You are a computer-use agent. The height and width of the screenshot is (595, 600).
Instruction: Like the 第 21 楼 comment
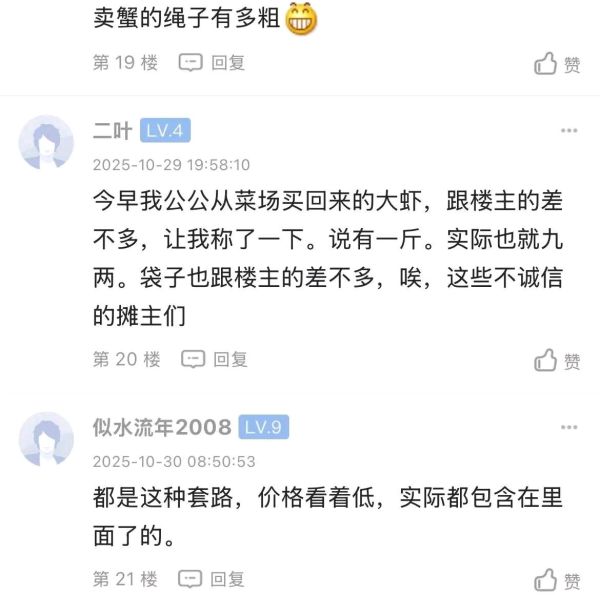pos(557,580)
